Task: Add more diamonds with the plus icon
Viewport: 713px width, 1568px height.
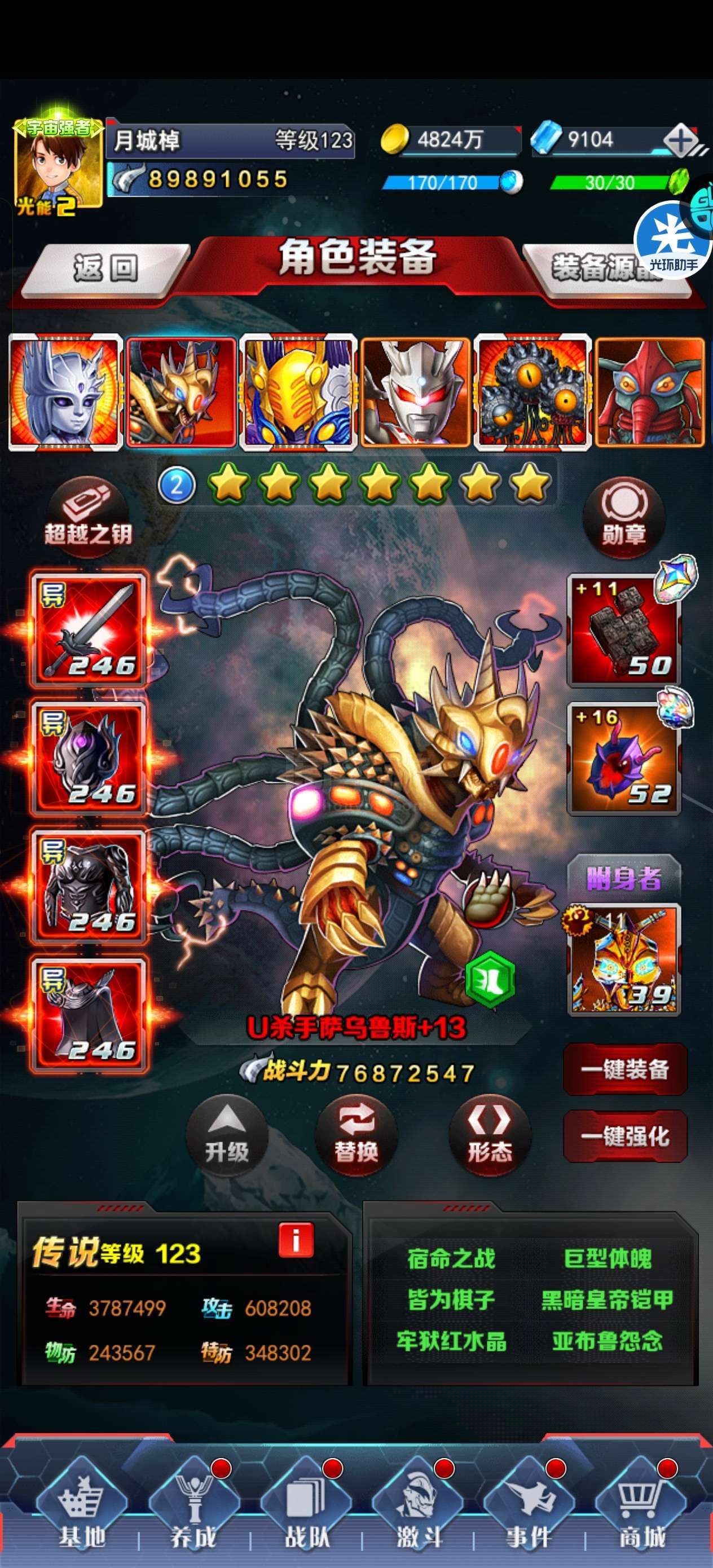Action: tap(681, 140)
